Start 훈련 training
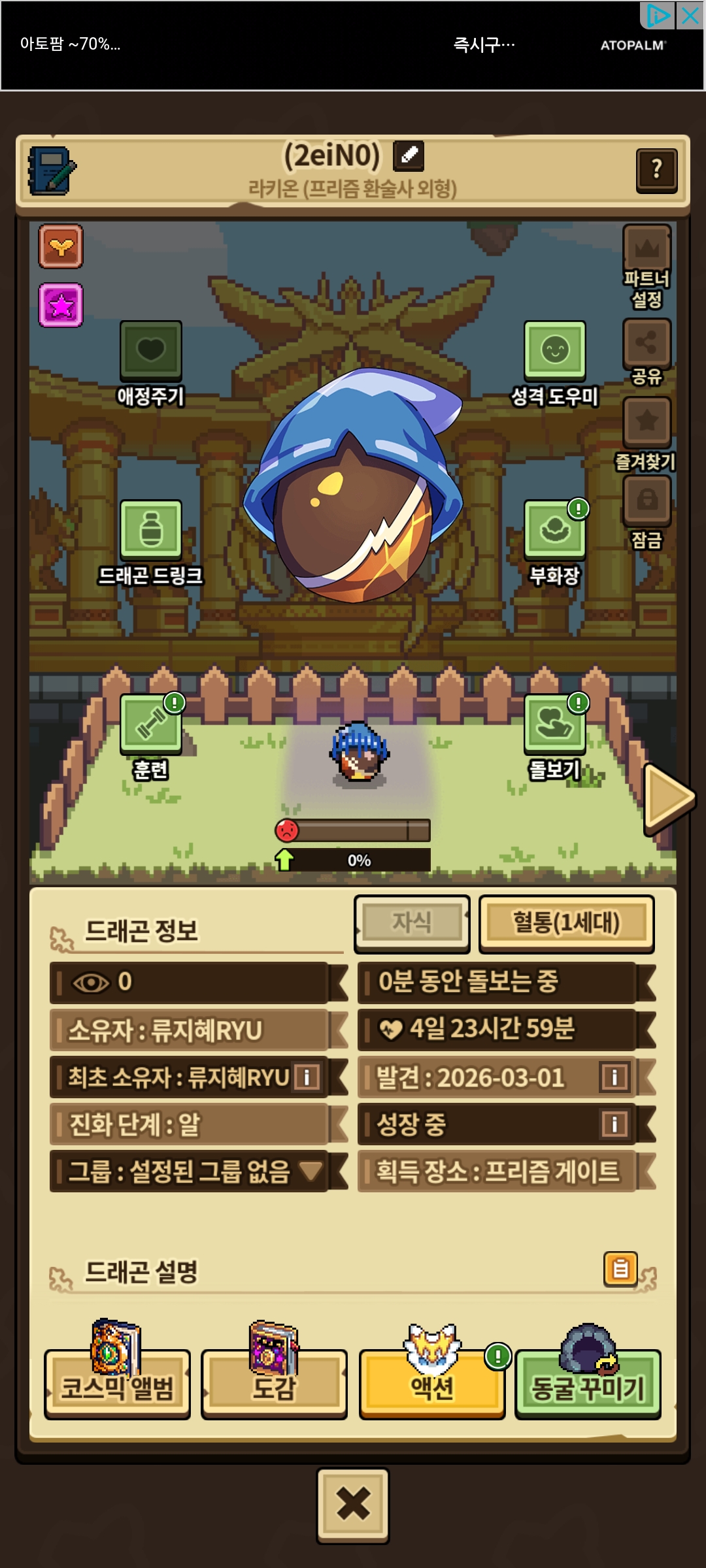The width and height of the screenshot is (706, 1568). pos(150,724)
